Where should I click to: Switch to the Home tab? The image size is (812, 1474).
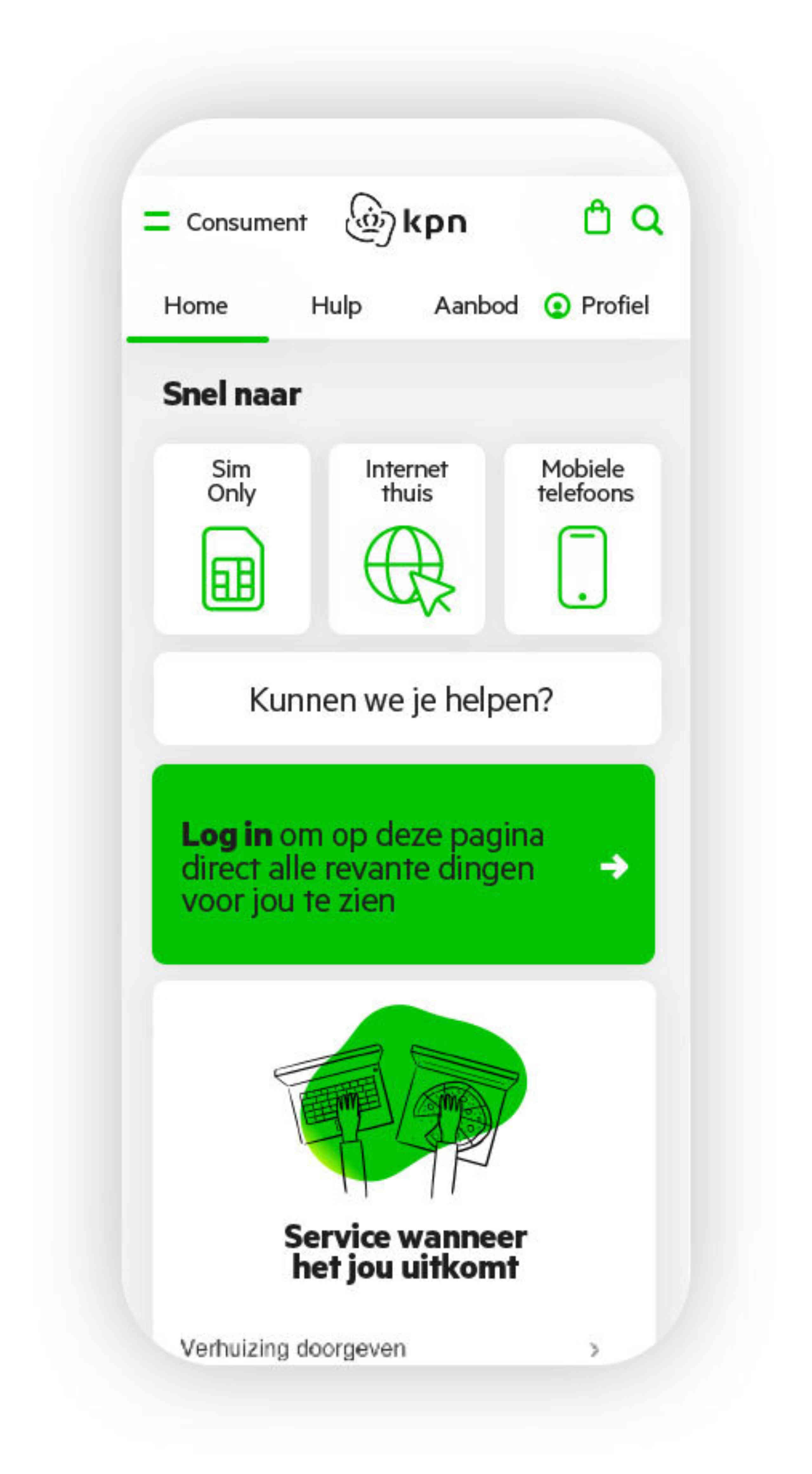pos(196,306)
